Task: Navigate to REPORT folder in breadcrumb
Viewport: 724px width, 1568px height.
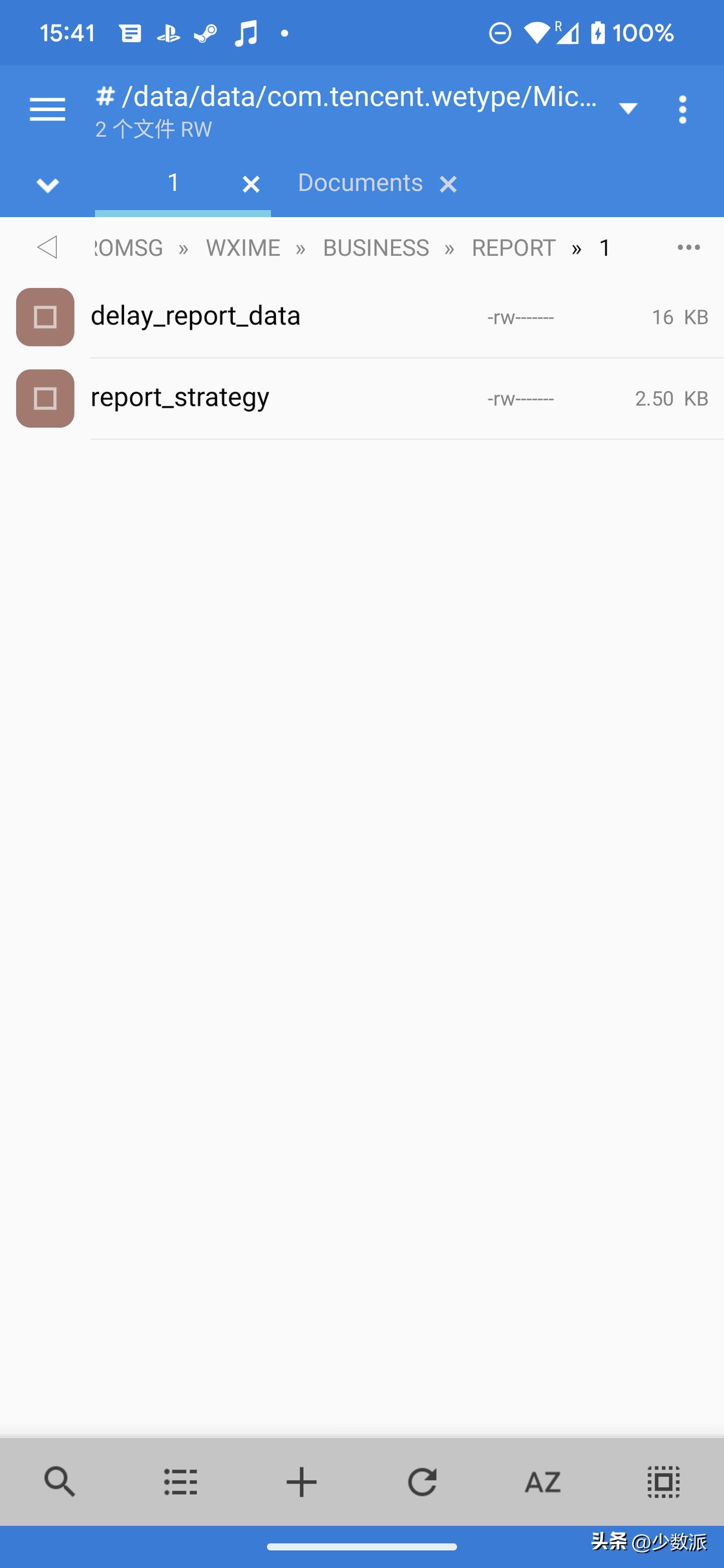Action: pos(513,248)
